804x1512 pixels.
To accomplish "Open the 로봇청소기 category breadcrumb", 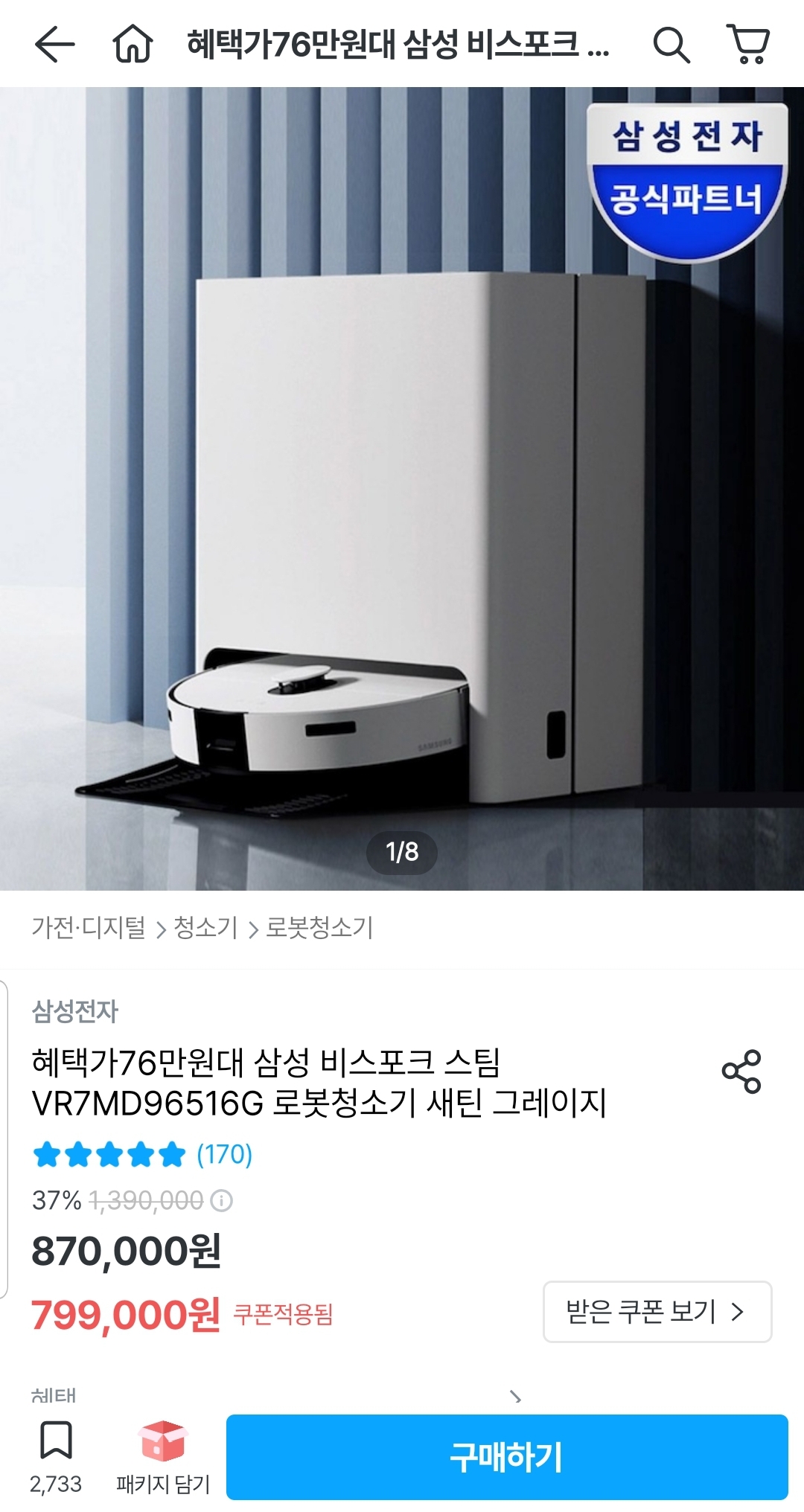I will (x=320, y=928).
